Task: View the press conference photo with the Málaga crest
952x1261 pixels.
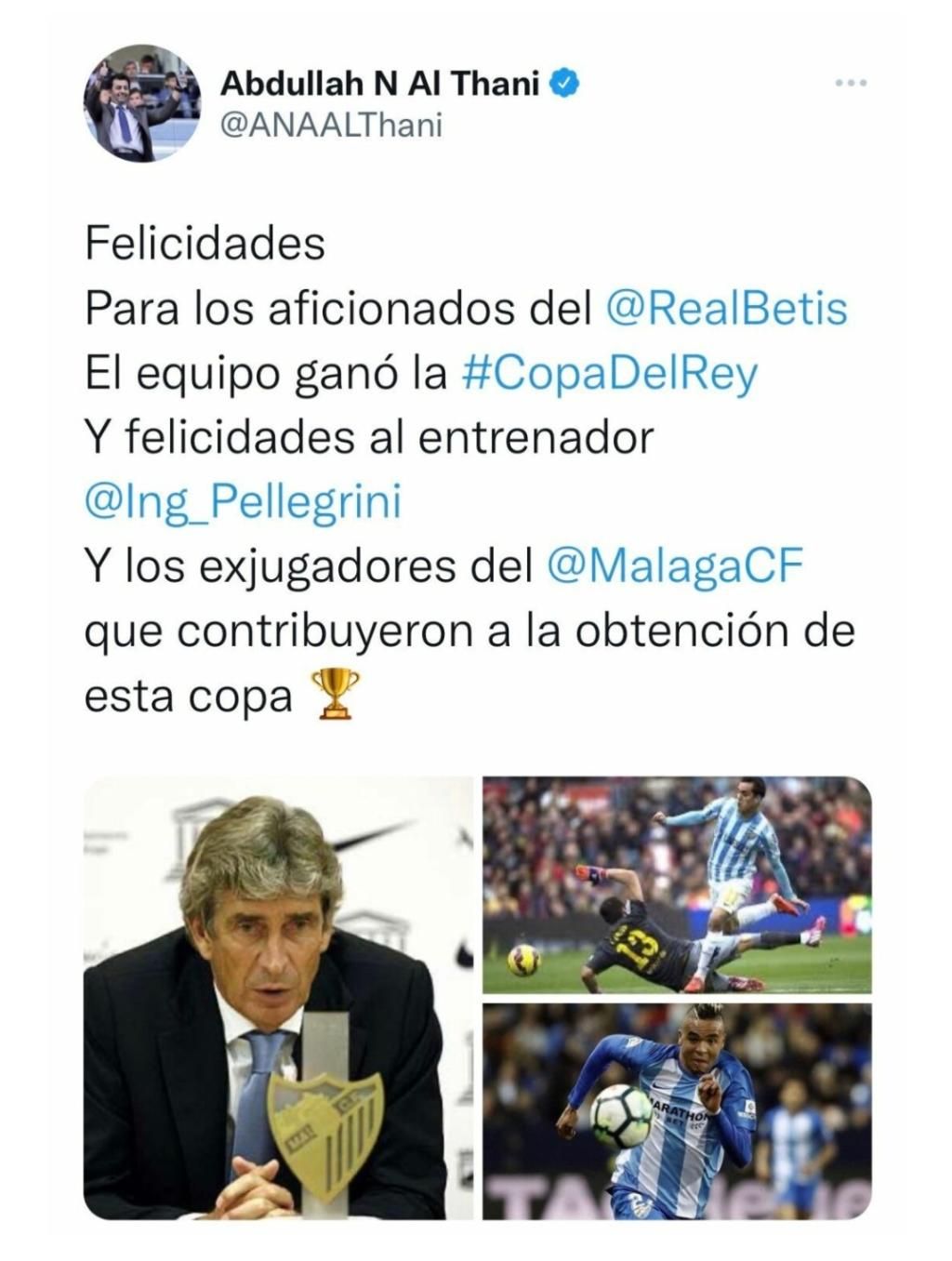Action: point(278,998)
